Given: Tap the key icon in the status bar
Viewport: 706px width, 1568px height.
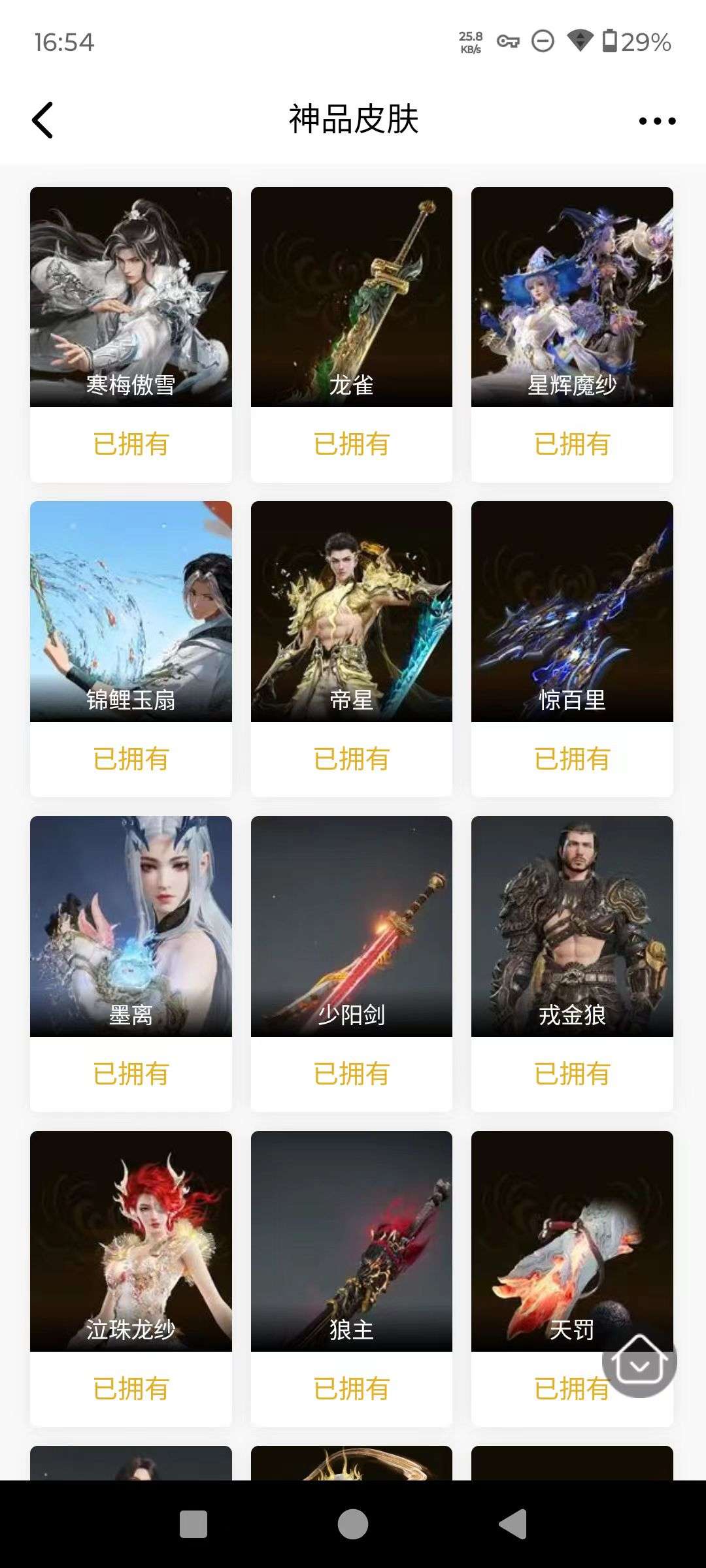Looking at the screenshot, I should [507, 42].
